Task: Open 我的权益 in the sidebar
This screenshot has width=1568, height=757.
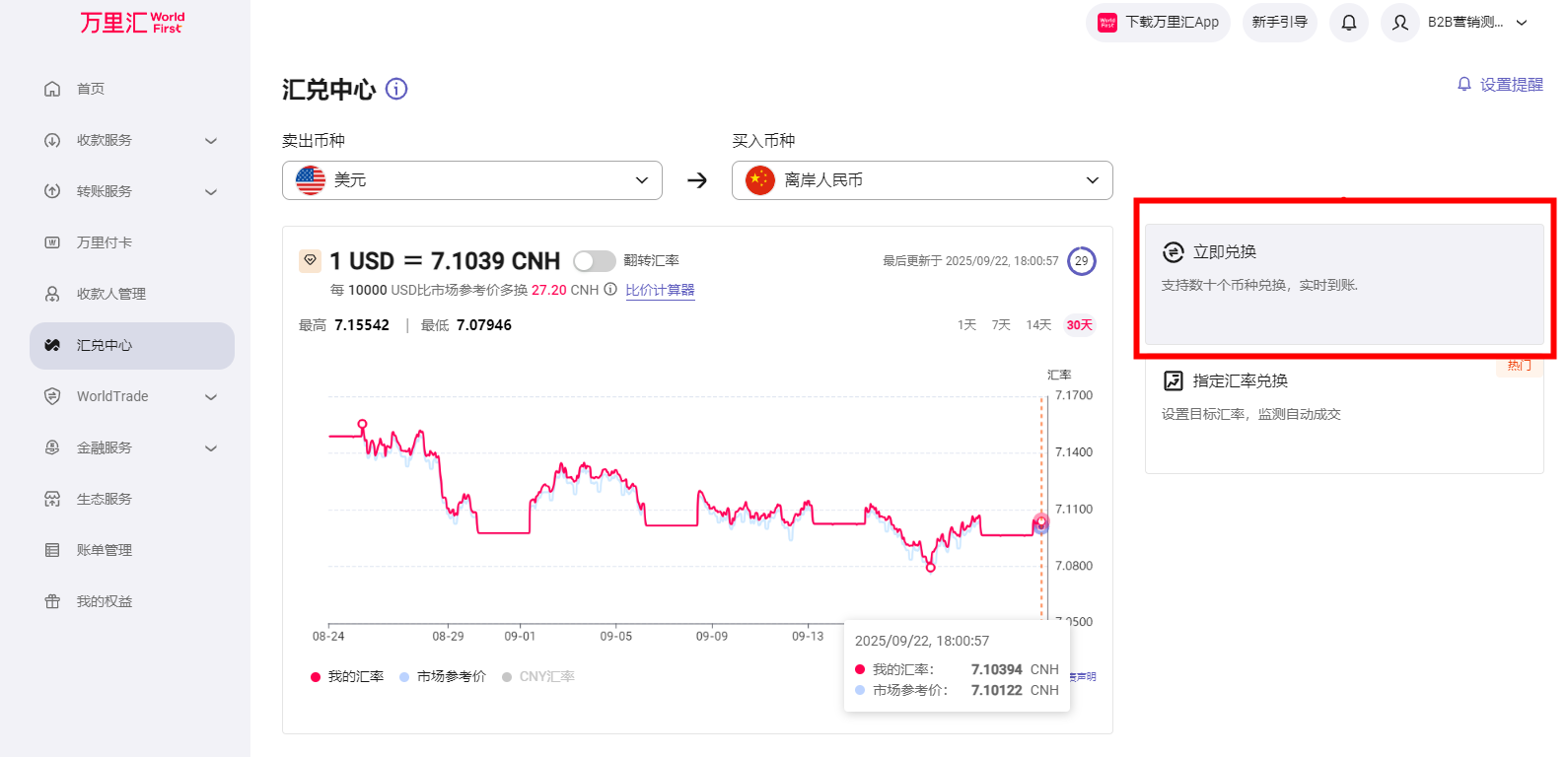Action: tap(105, 601)
